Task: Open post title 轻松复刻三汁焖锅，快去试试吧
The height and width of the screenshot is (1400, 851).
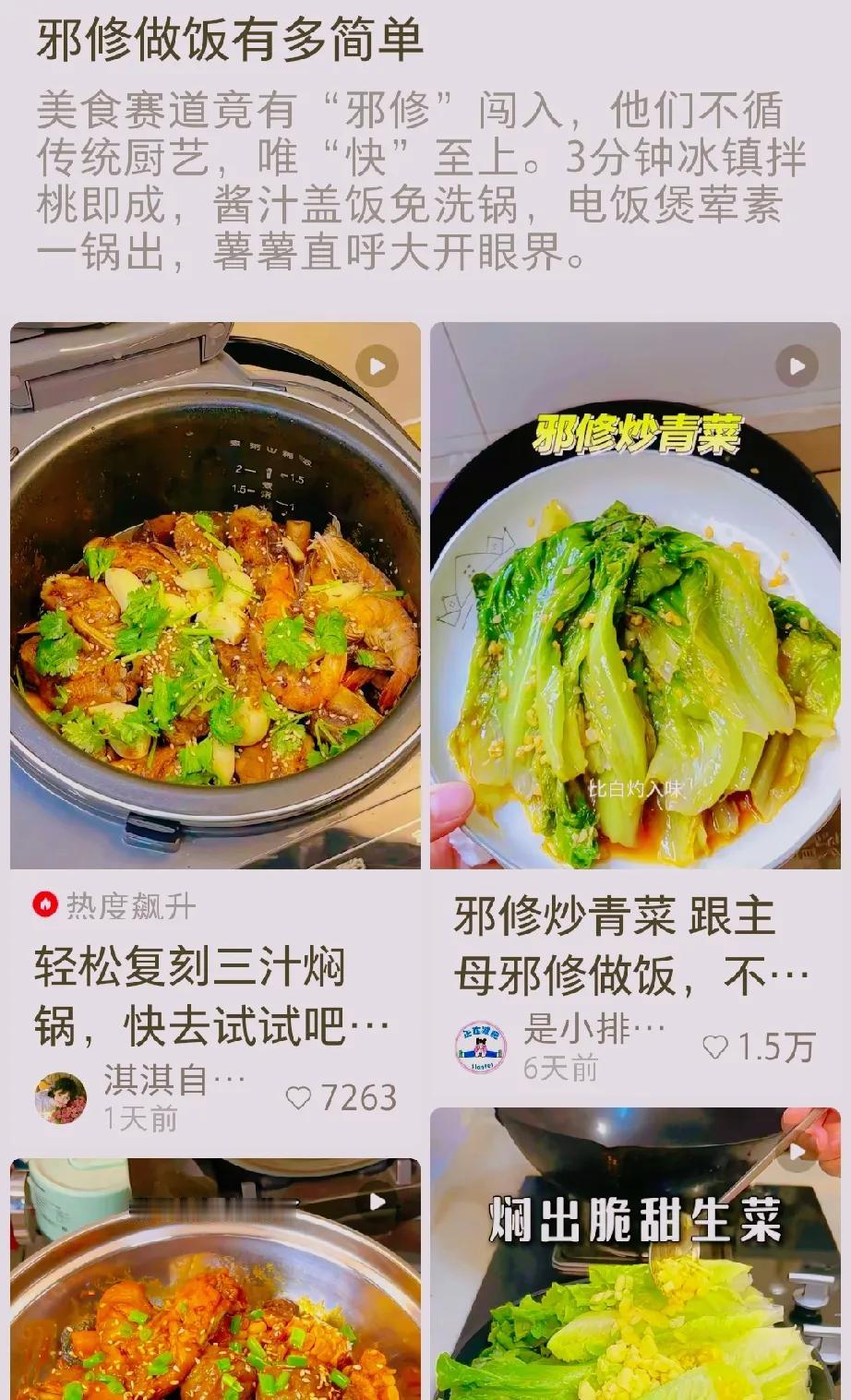Action: (212, 997)
